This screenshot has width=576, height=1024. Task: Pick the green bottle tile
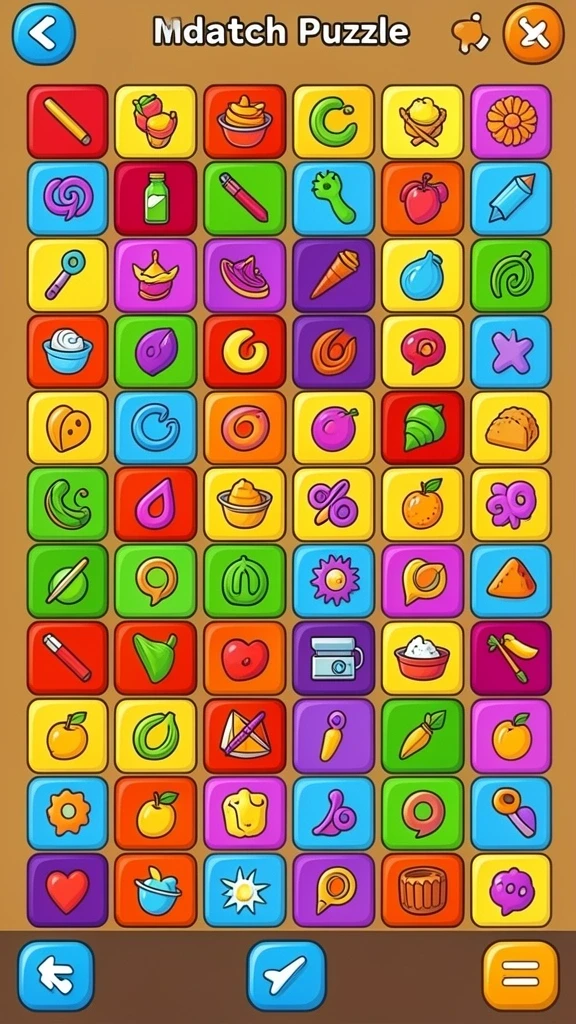155,199
